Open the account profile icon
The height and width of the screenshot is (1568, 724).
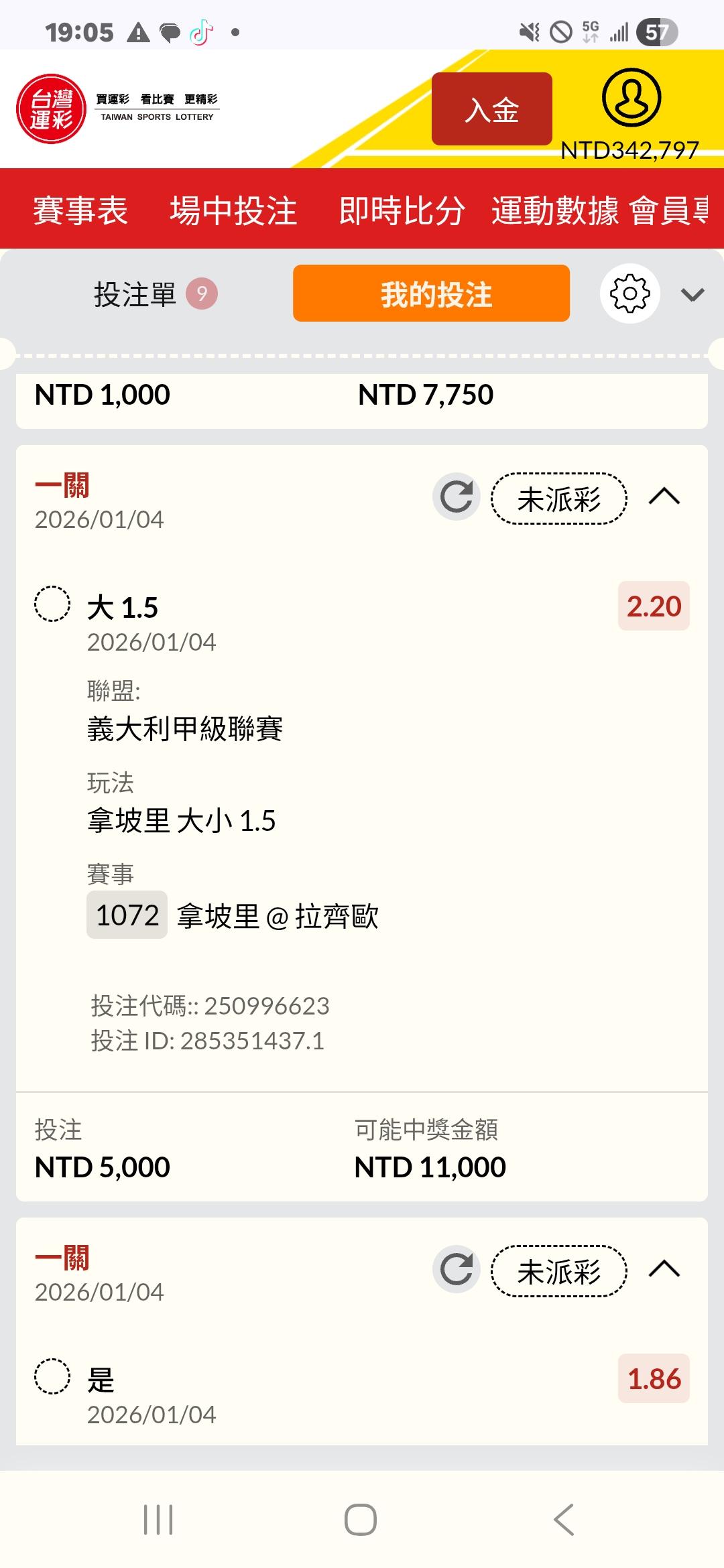click(x=631, y=98)
